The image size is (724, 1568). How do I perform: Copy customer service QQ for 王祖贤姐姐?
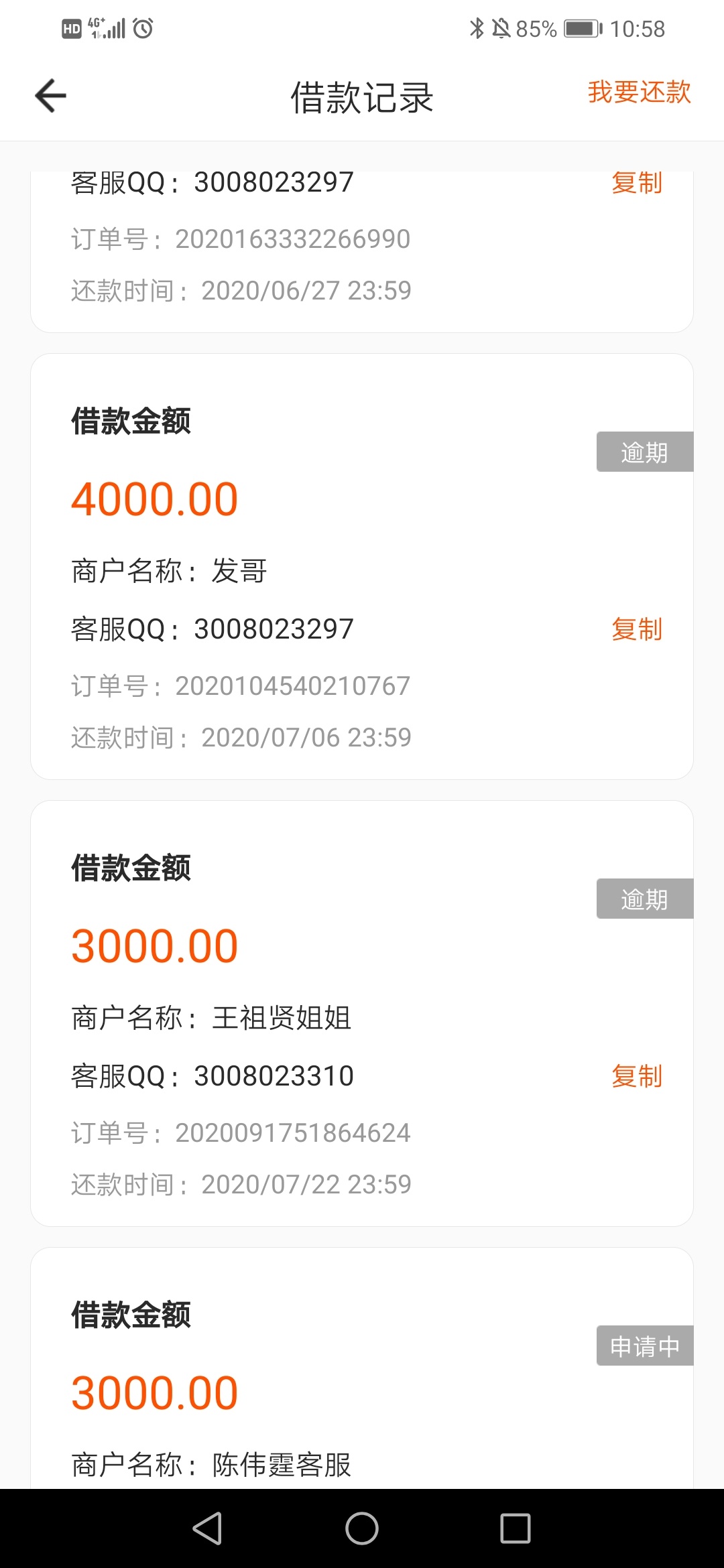coord(636,1076)
